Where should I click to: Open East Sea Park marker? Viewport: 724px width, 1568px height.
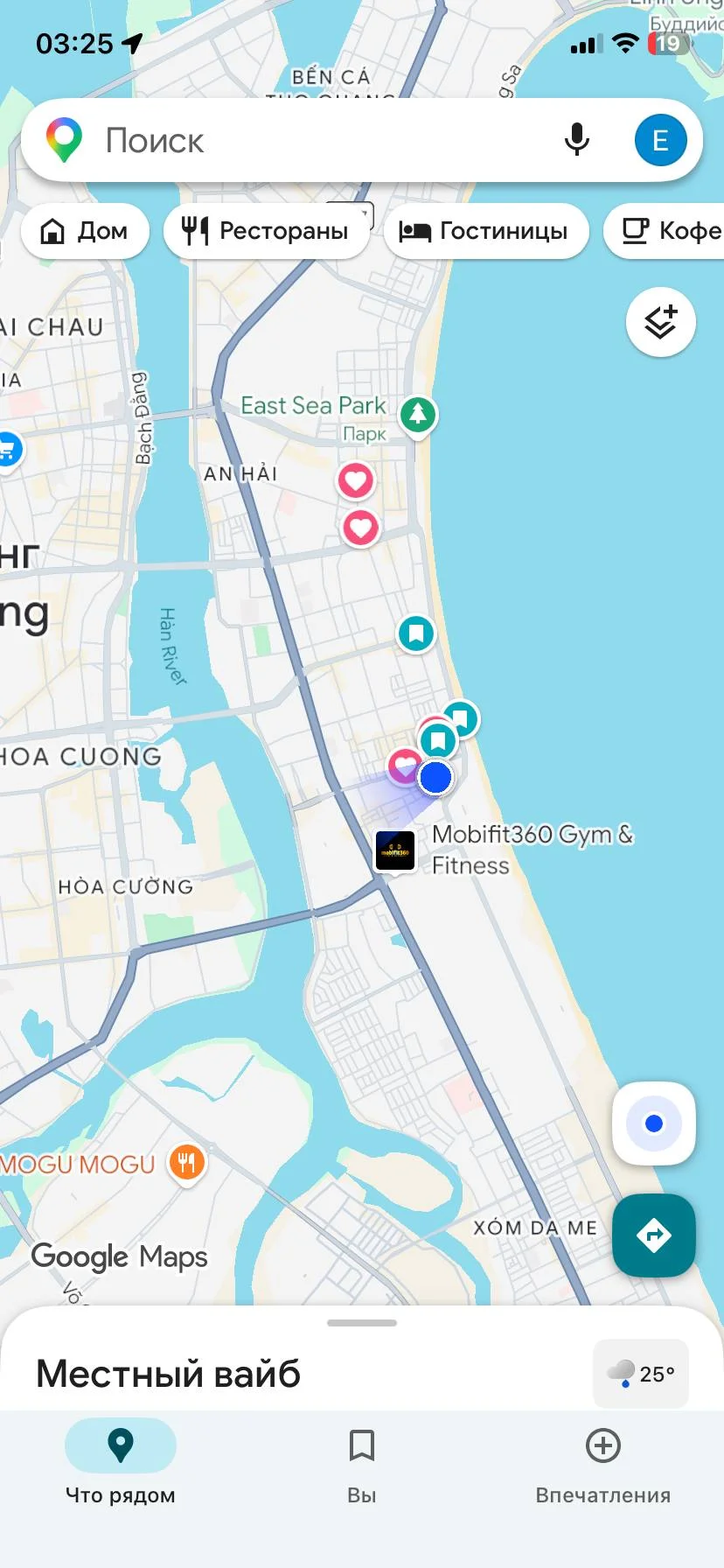(x=418, y=414)
